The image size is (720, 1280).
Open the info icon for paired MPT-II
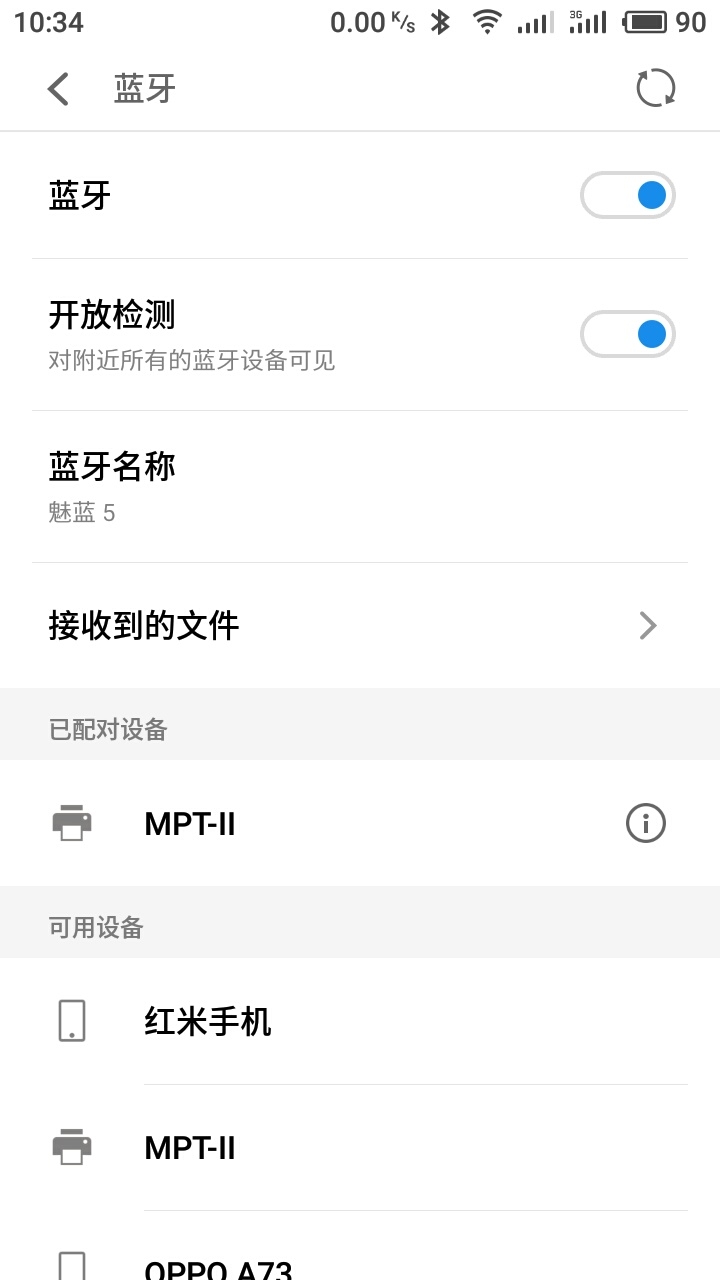tap(646, 823)
